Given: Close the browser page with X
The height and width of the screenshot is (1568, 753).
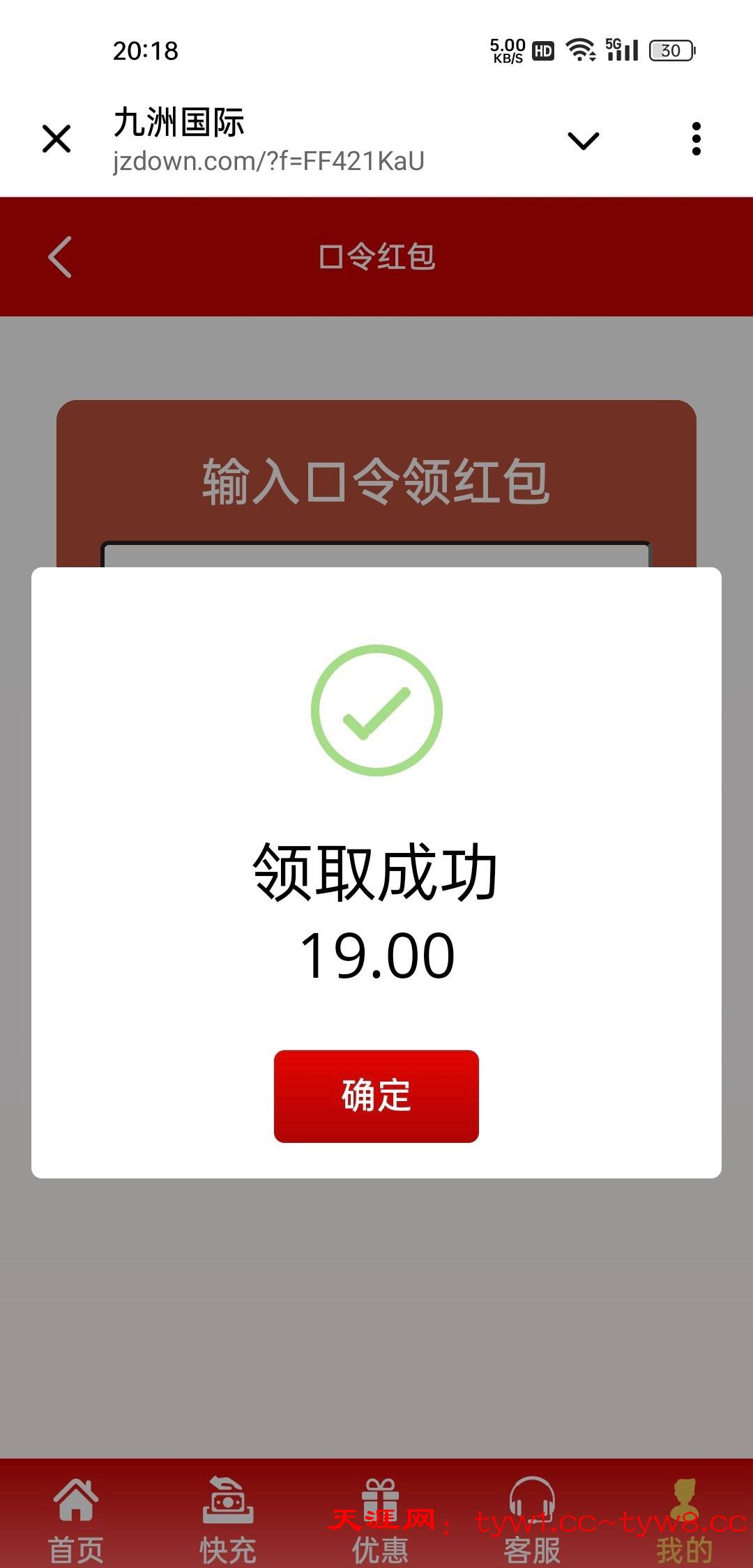Looking at the screenshot, I should [56, 139].
